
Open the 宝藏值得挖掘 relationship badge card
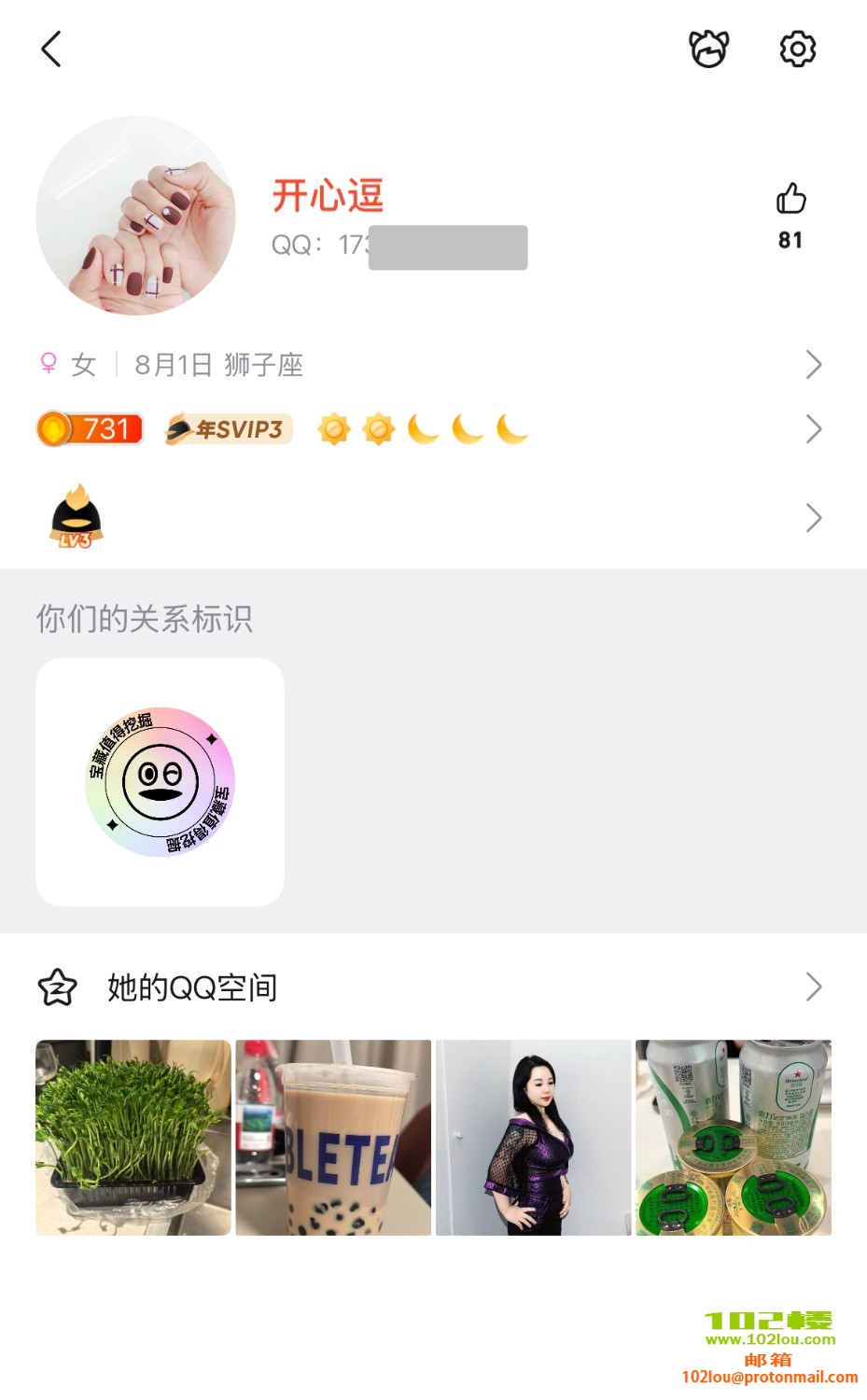[160, 782]
